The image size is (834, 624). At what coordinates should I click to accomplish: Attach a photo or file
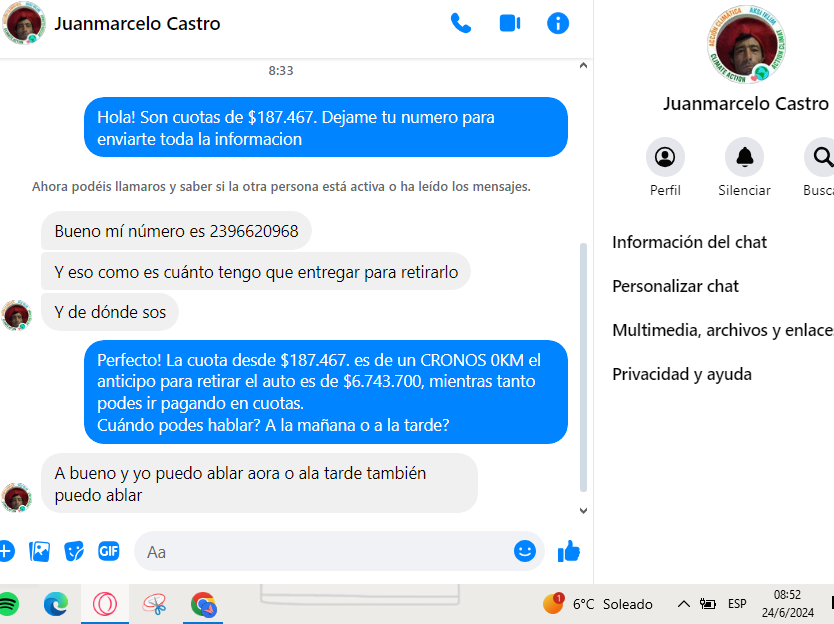tap(40, 551)
